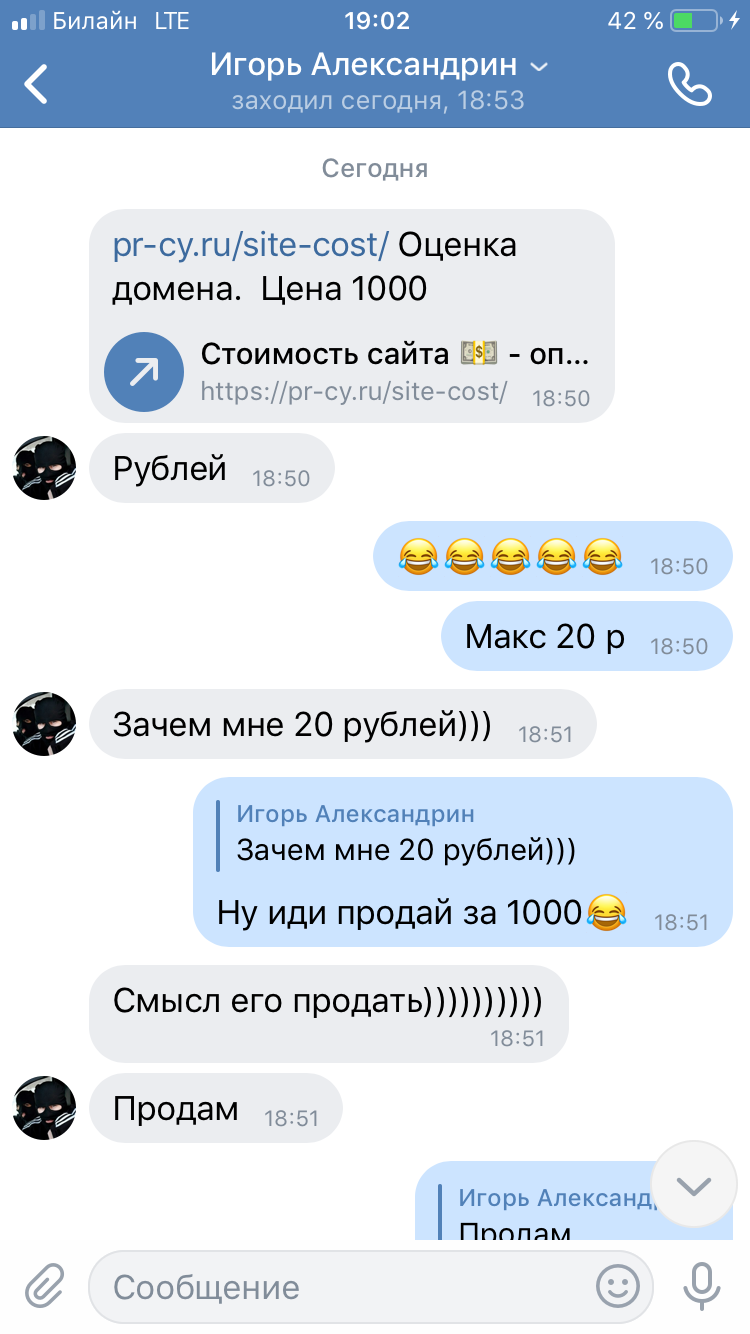750x1334 pixels.
Task: Focus the Сообщение text field
Action: coord(340,1287)
